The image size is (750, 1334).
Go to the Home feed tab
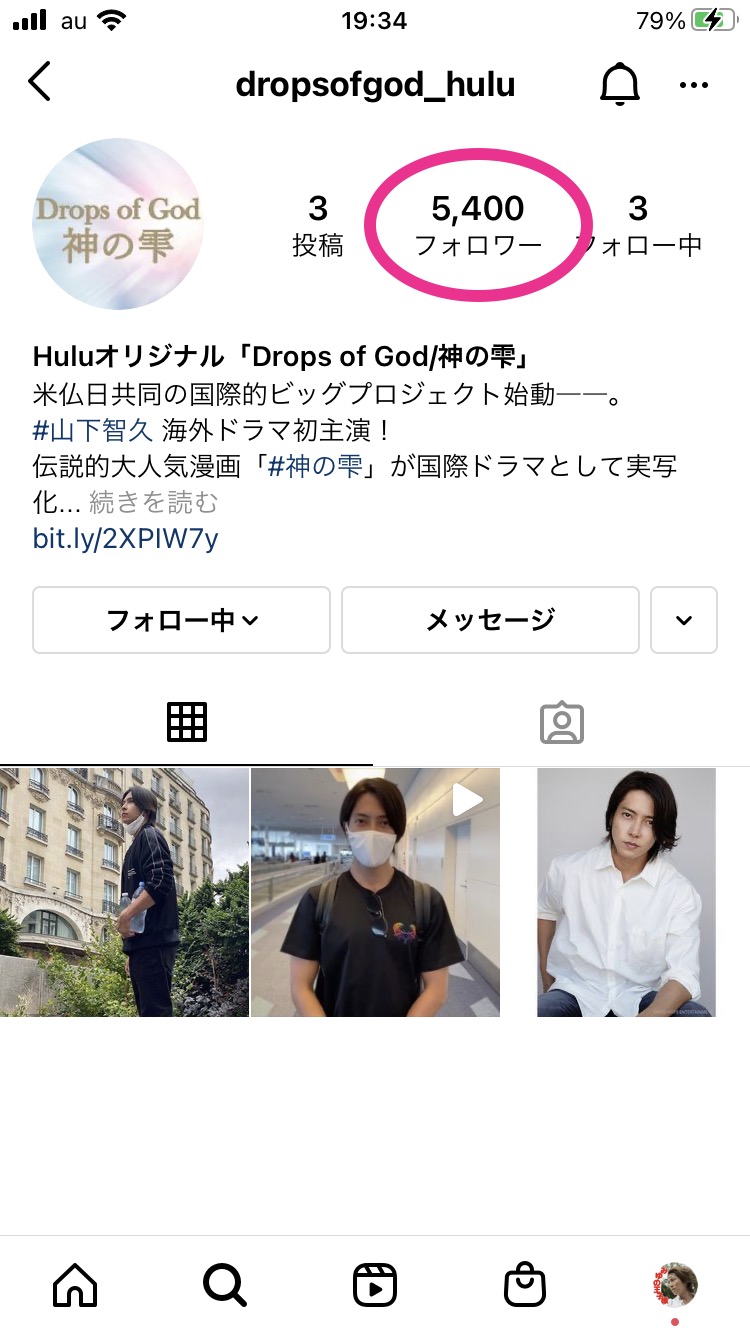pos(75,1284)
